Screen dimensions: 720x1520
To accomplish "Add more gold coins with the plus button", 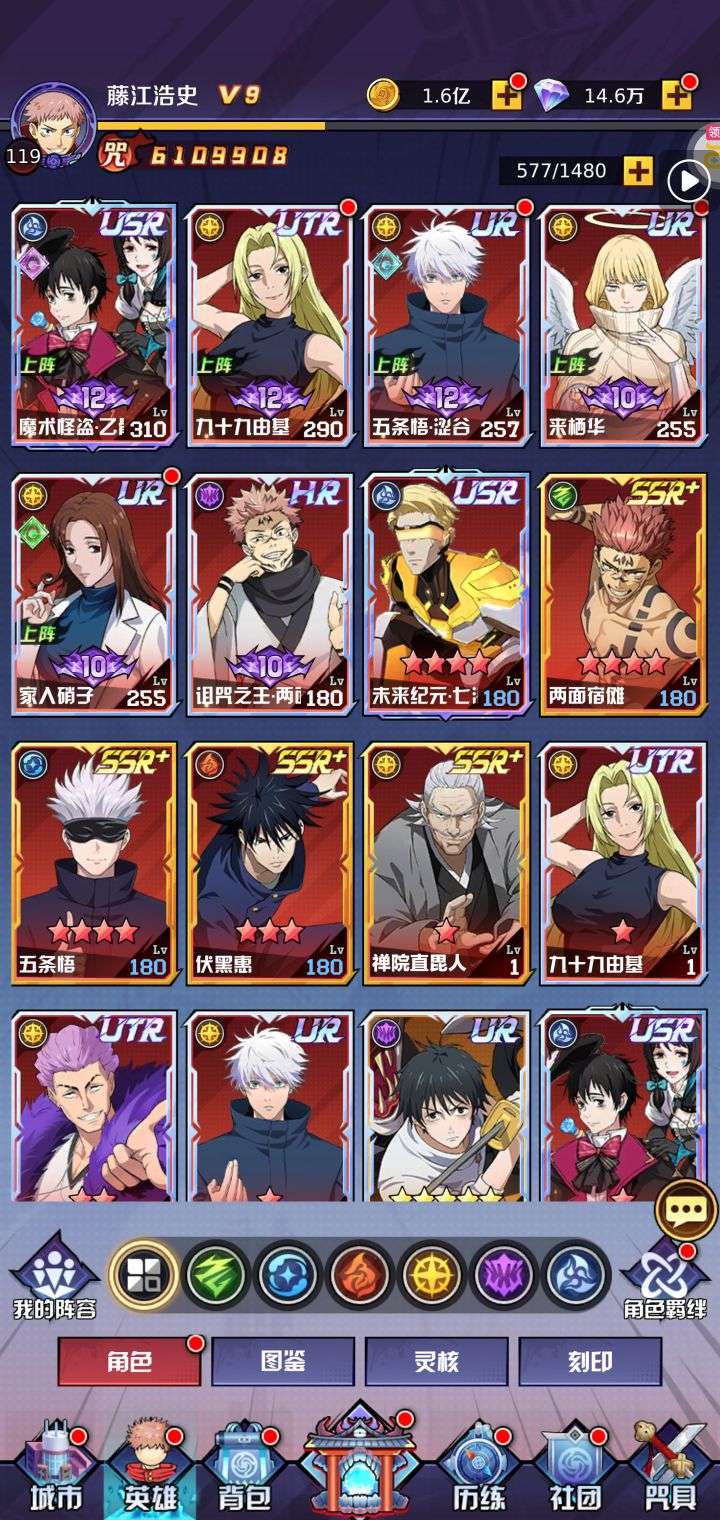I will tap(507, 96).
